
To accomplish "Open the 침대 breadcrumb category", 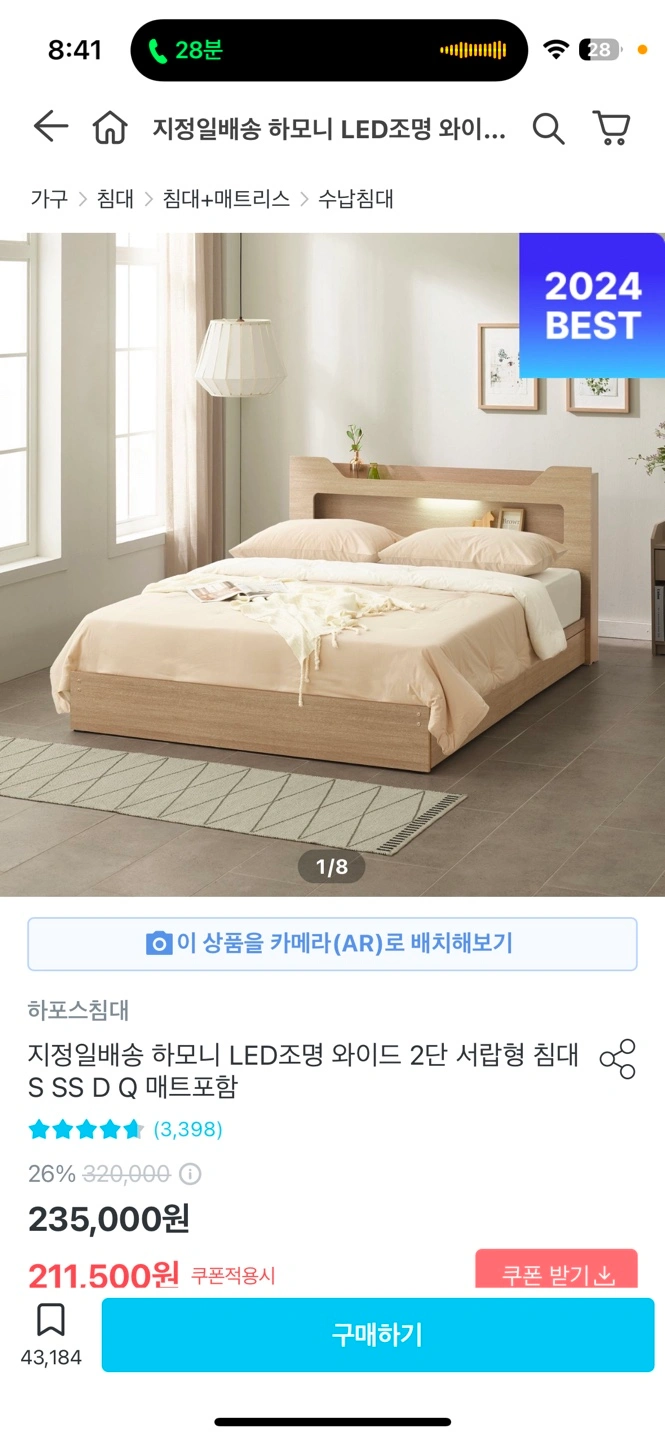I will (x=115, y=199).
